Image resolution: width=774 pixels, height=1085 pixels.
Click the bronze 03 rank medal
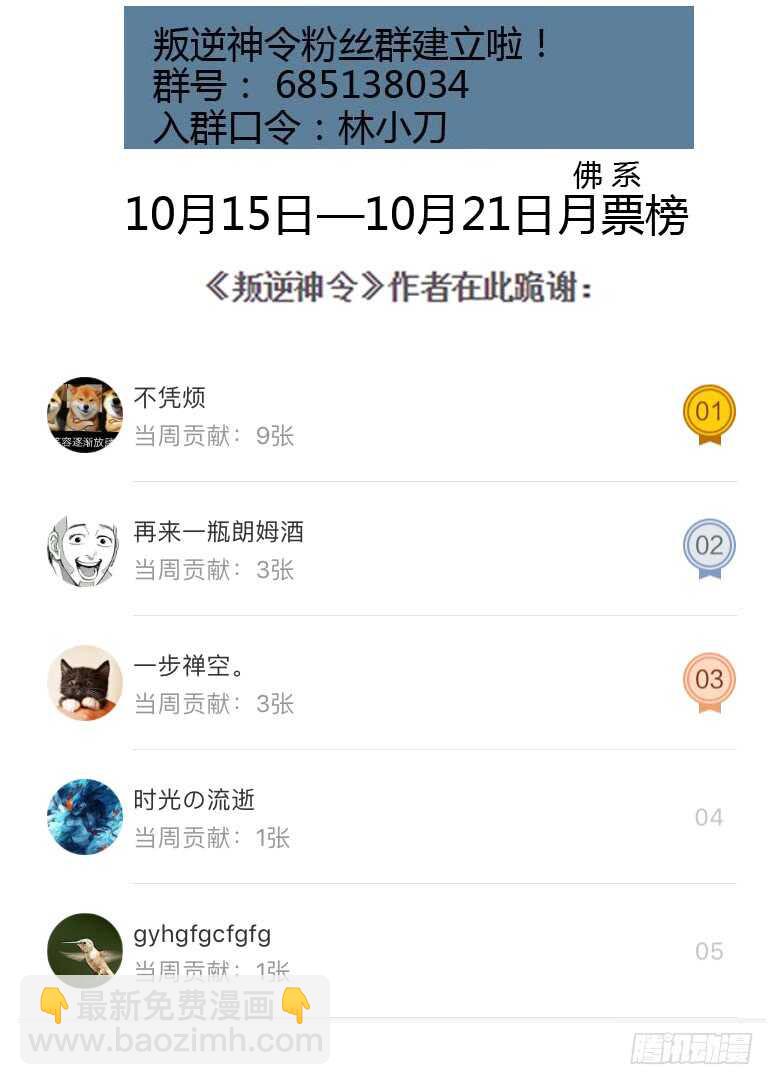click(709, 680)
